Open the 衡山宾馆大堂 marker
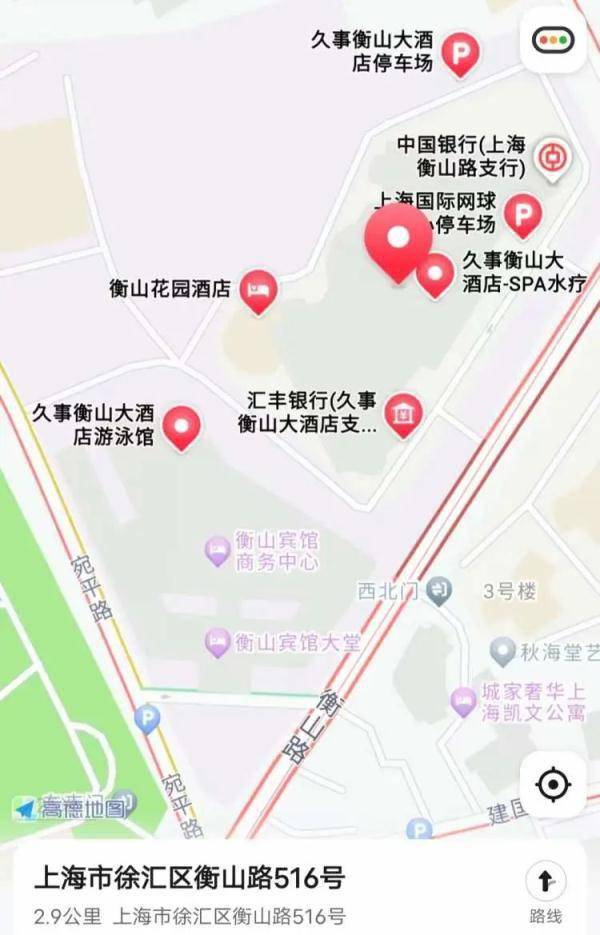This screenshot has width=600, height=935. tap(218, 642)
